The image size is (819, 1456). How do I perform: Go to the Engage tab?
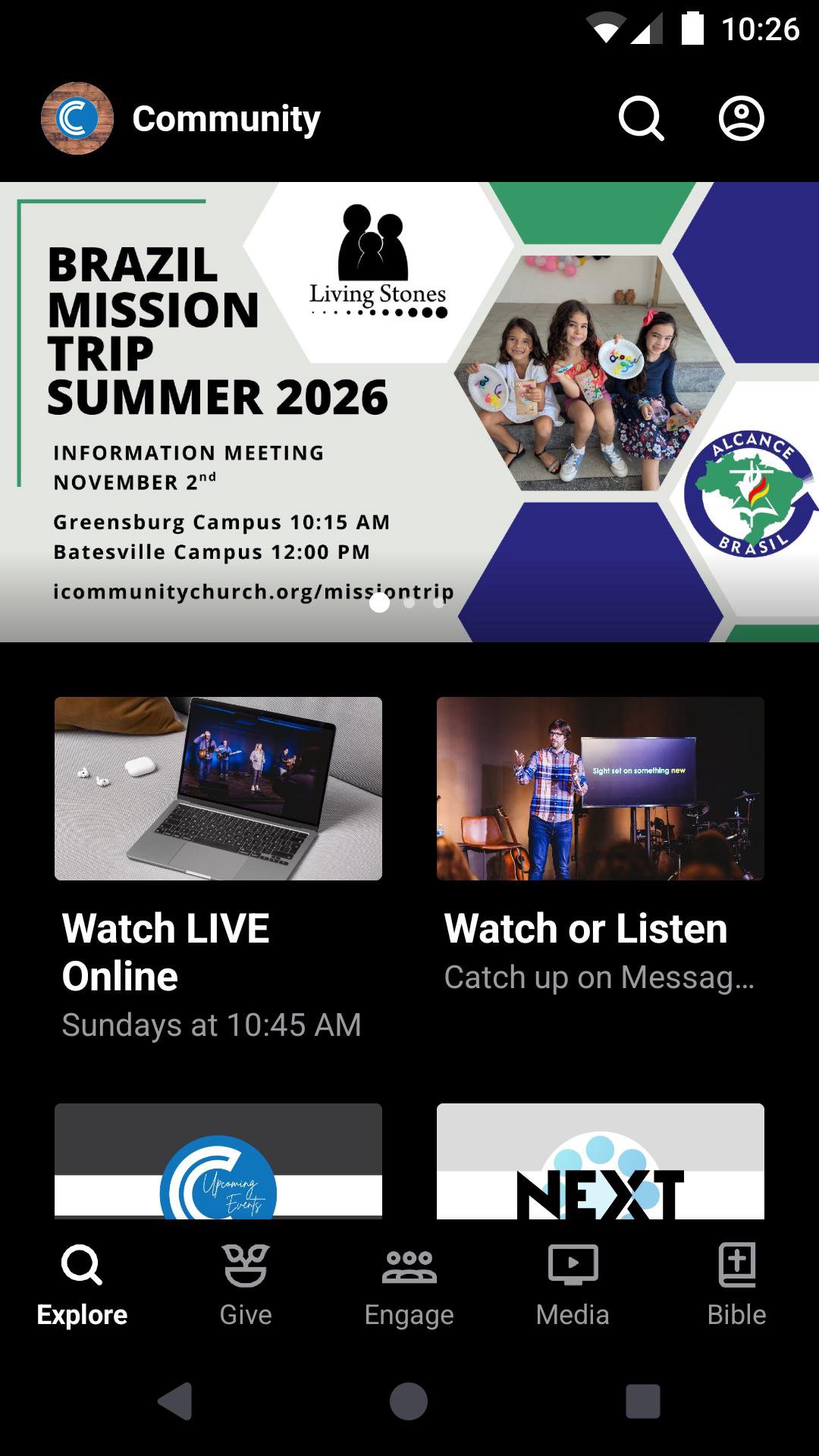click(409, 1283)
